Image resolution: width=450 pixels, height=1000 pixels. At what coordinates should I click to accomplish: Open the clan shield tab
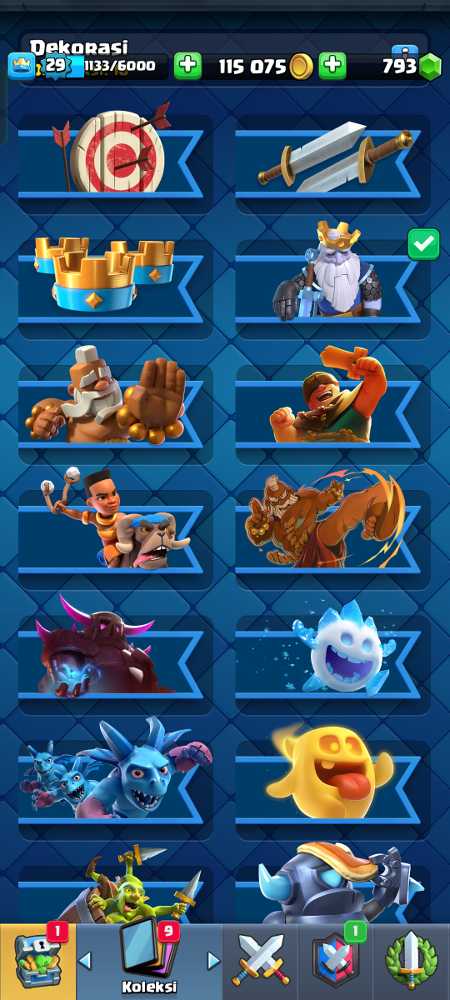point(335,962)
